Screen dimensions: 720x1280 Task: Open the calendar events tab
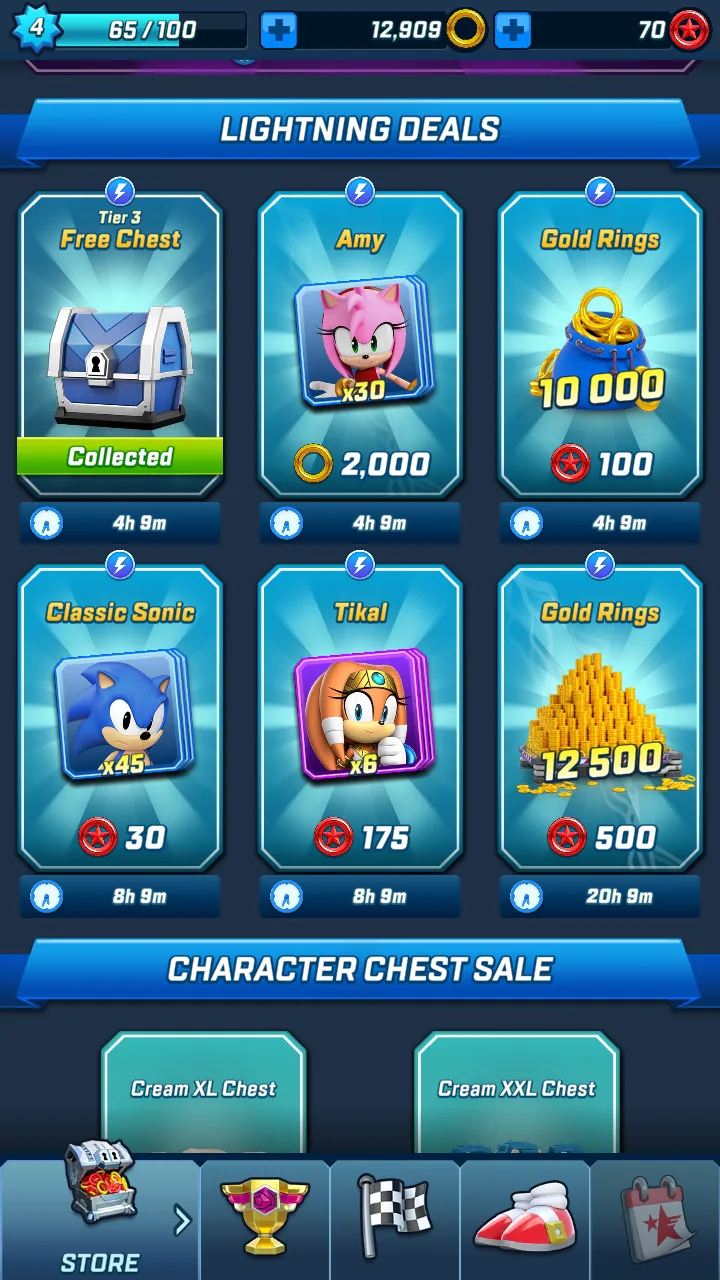click(655, 1220)
